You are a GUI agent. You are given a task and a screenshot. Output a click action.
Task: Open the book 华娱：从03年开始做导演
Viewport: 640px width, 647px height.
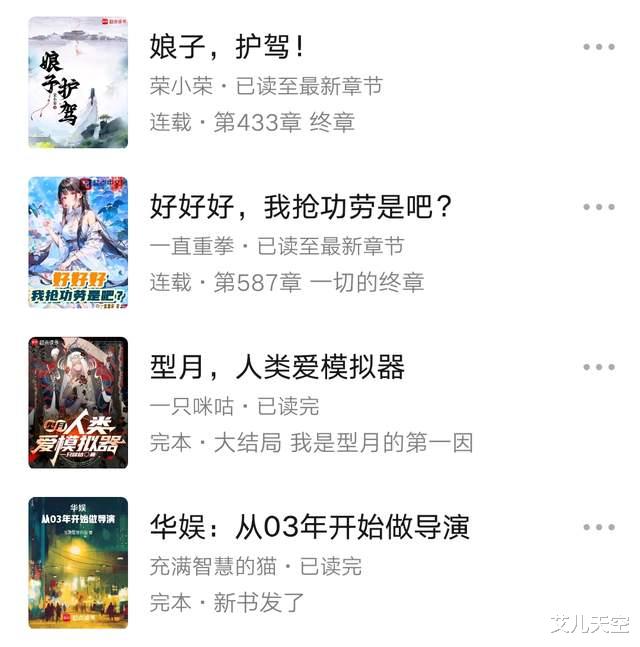[x=309, y=527]
